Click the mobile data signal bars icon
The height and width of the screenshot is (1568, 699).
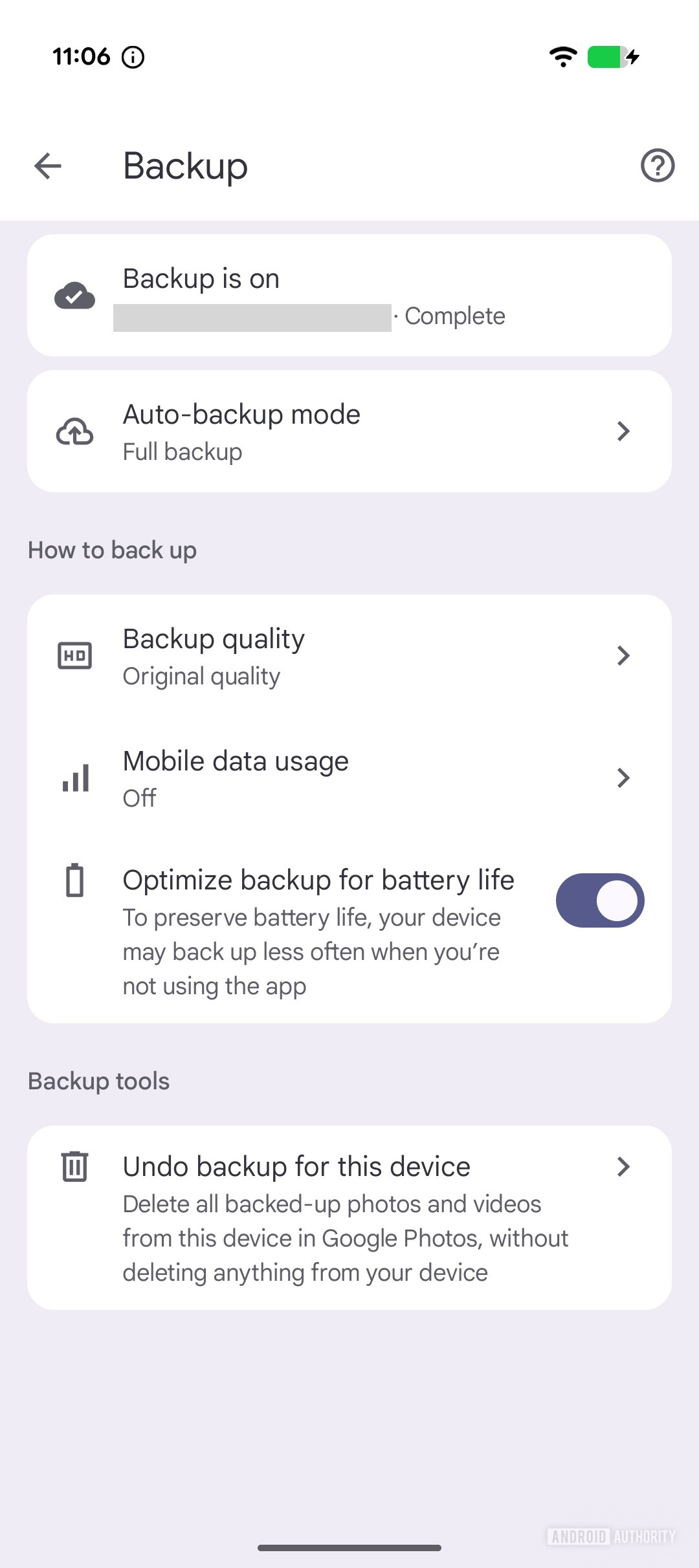tap(75, 778)
